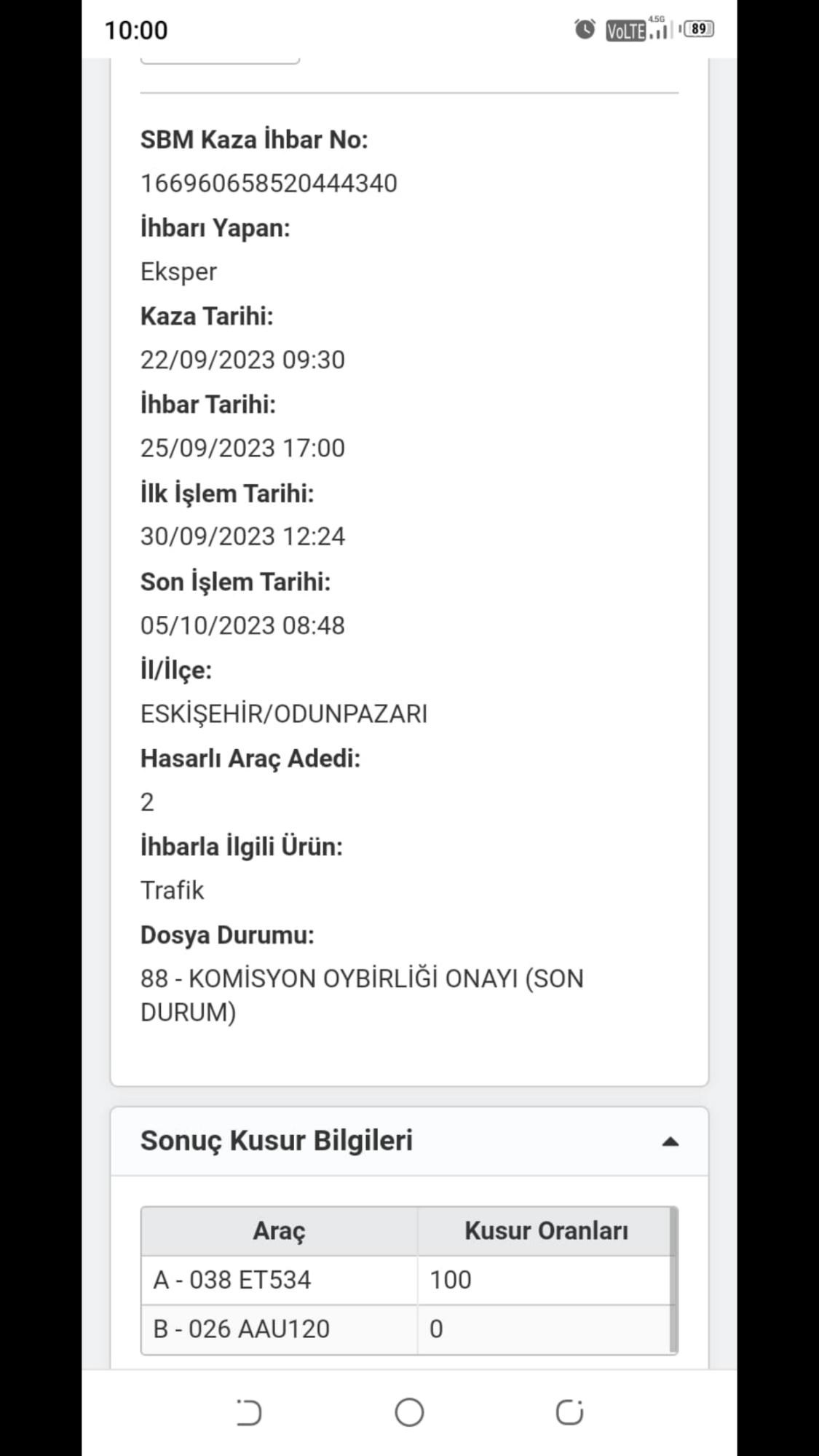The image size is (819, 1456).
Task: Collapse the Sonuç Kusur Bilgileri section
Action: tap(669, 1140)
